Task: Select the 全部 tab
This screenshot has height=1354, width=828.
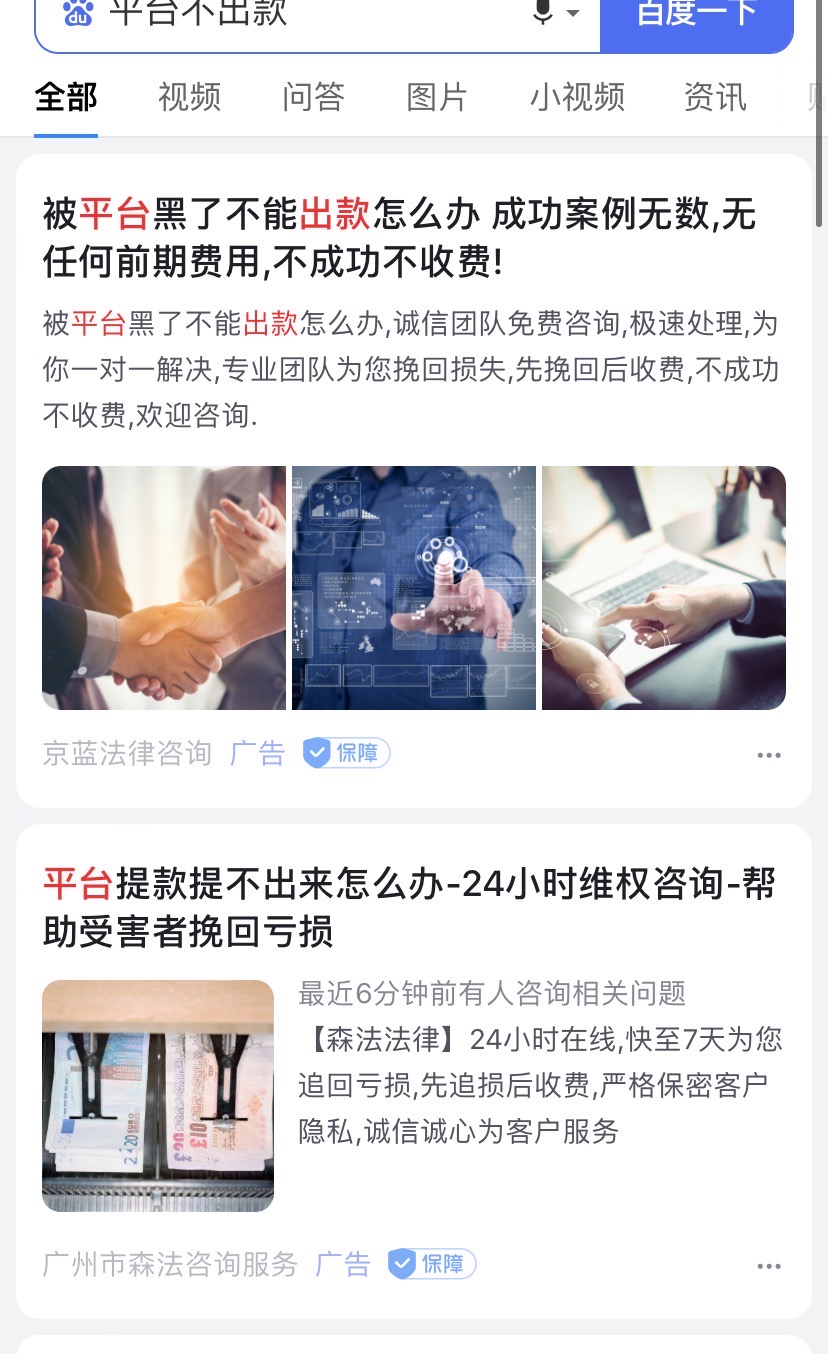Action: tap(66, 97)
